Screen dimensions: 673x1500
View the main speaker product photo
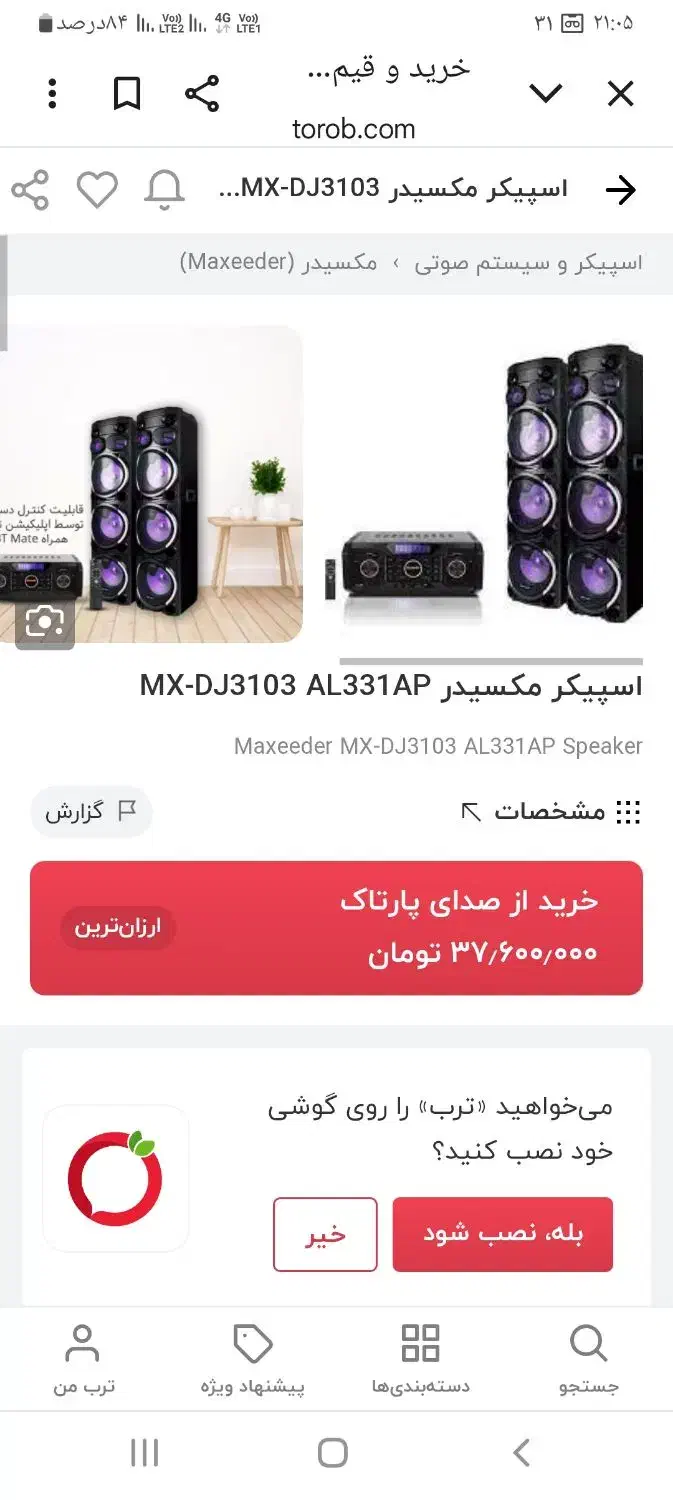point(490,485)
